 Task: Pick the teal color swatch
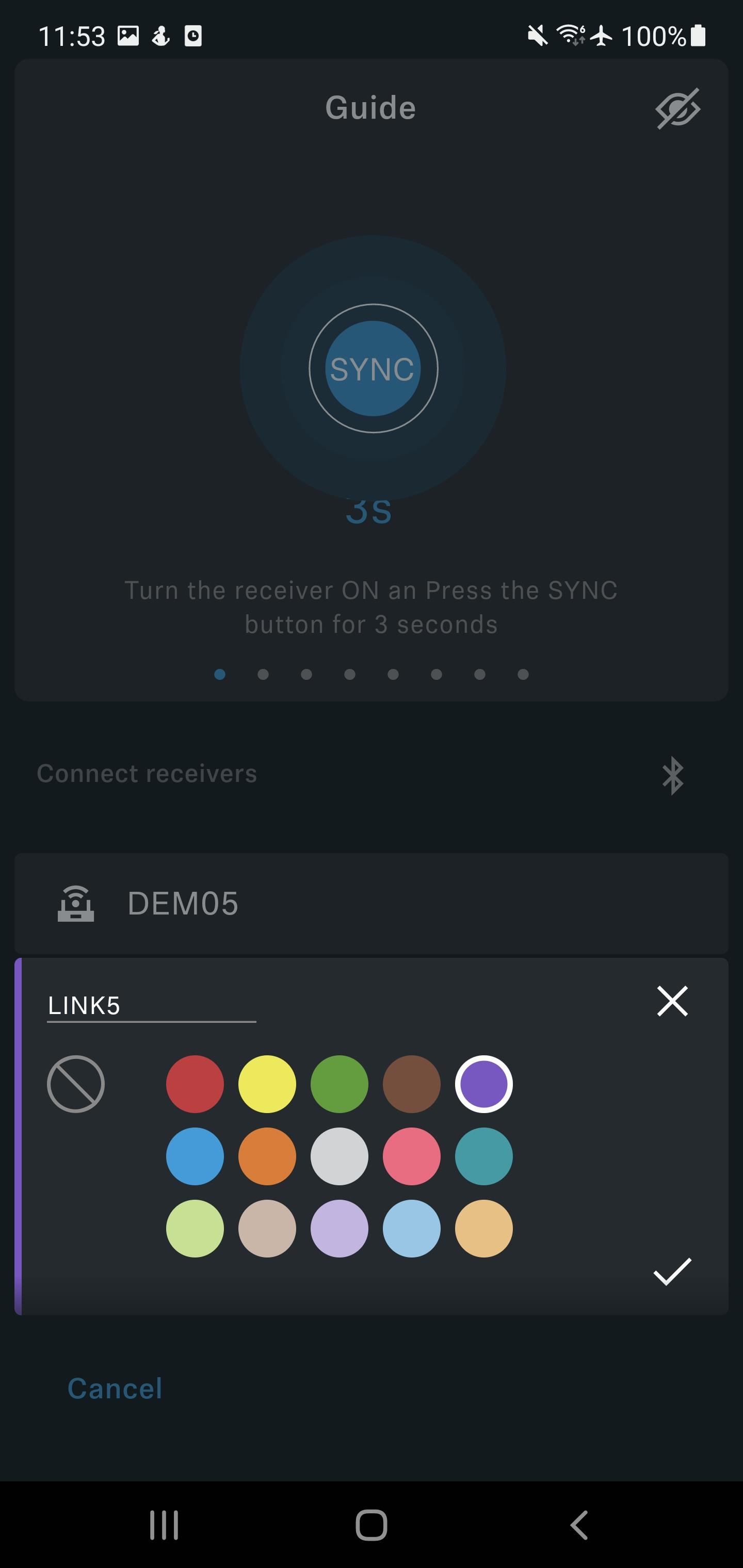pyautogui.click(x=483, y=1156)
